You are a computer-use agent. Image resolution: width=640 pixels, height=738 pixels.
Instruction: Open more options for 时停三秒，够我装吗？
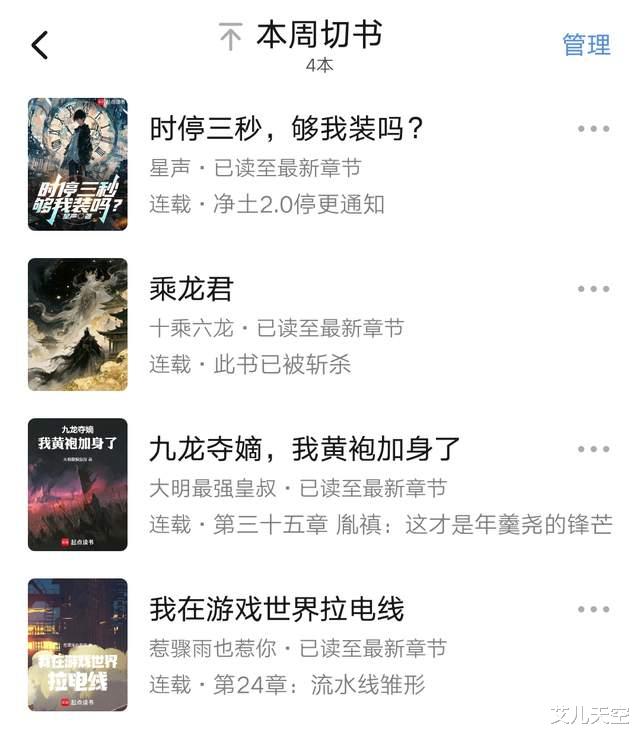(x=593, y=129)
